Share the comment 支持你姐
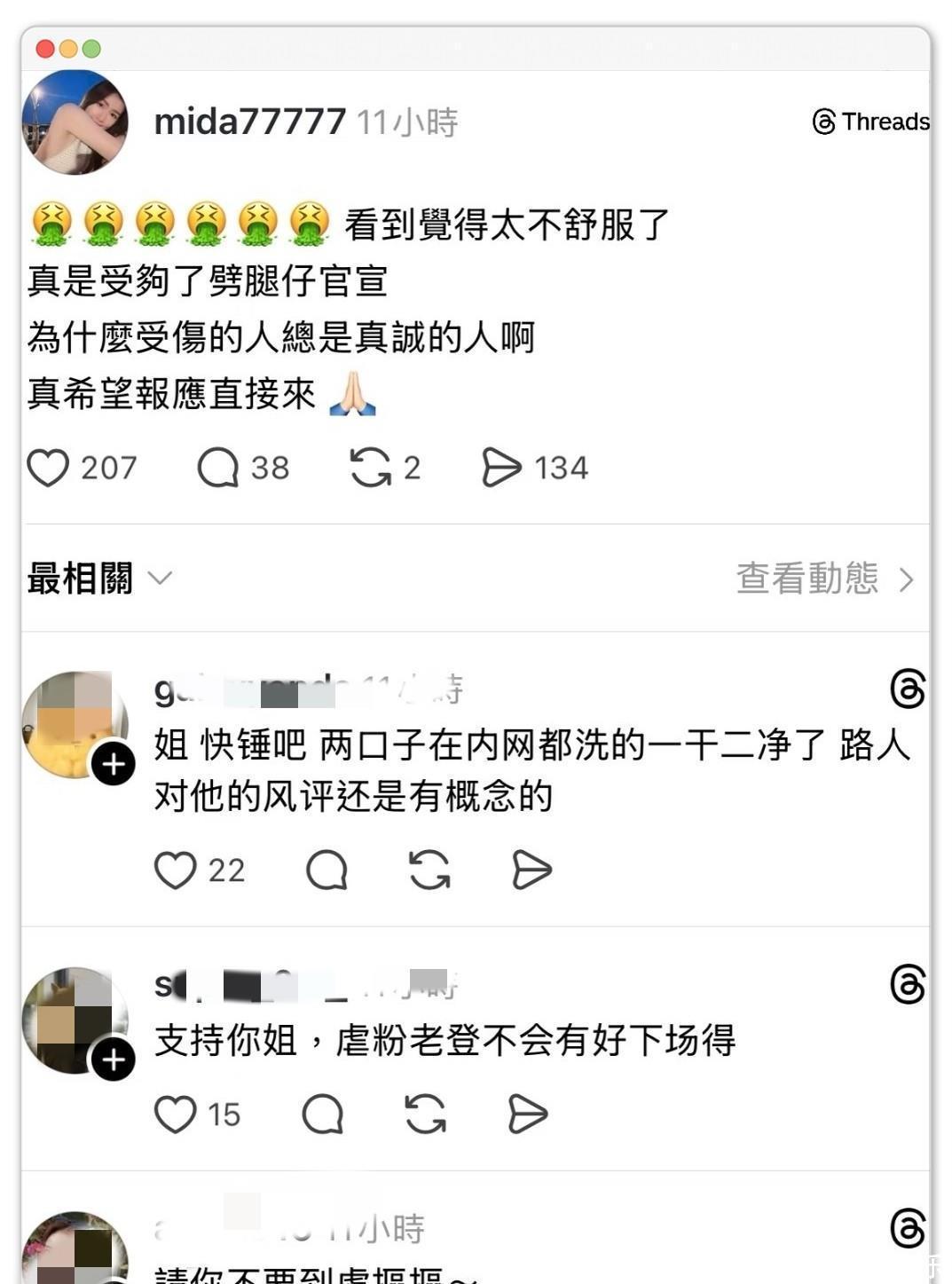 tap(528, 1115)
